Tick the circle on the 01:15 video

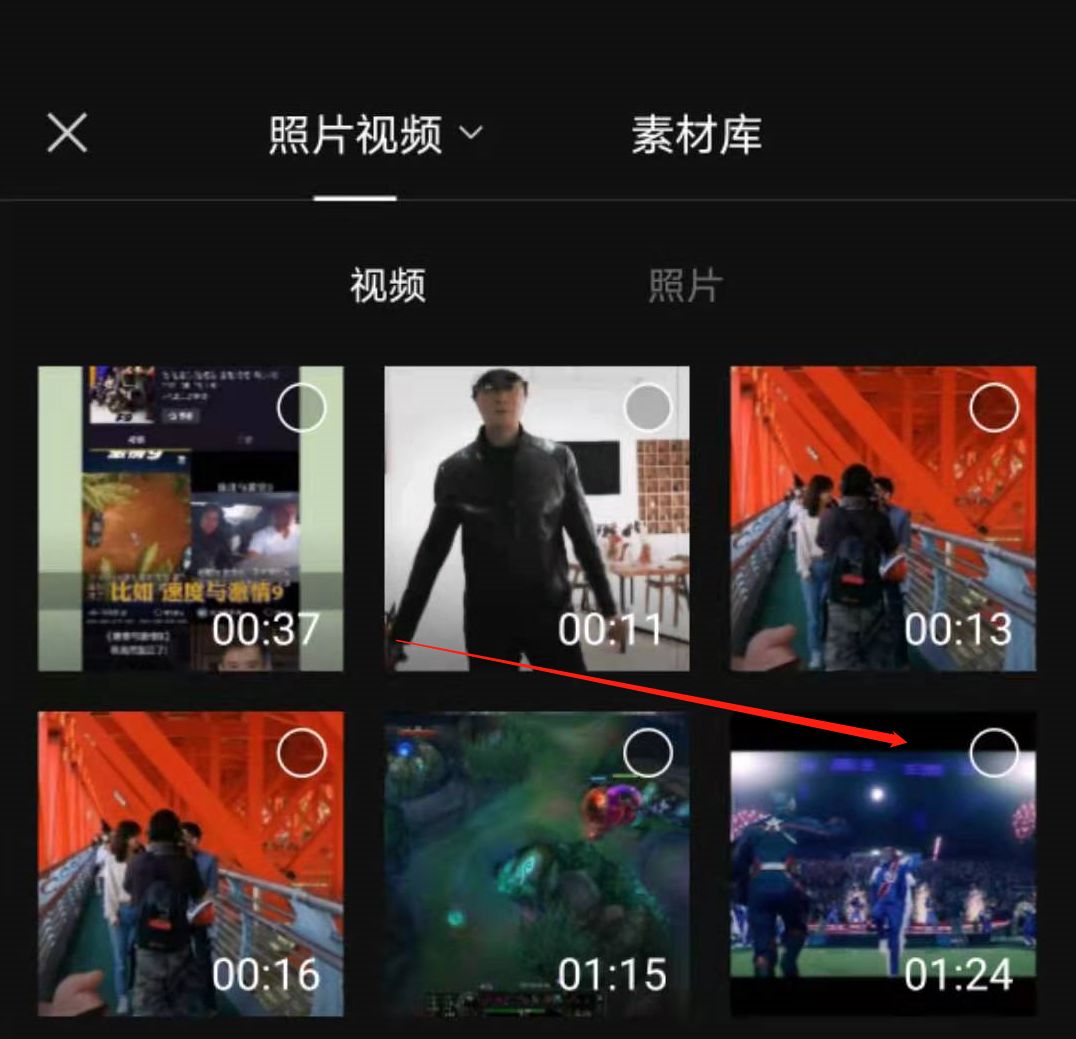[648, 753]
